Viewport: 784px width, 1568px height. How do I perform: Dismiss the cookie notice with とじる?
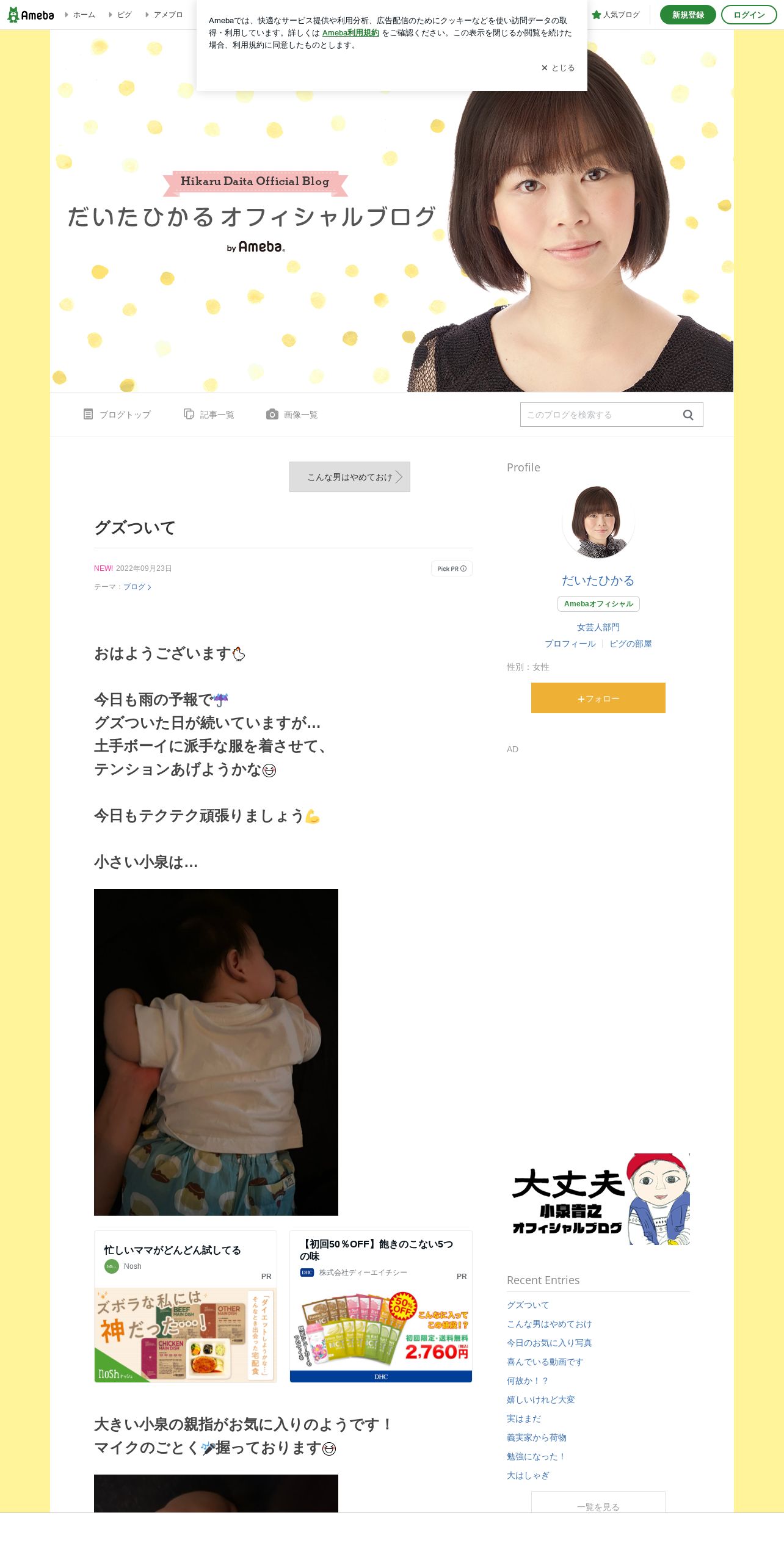coord(558,68)
